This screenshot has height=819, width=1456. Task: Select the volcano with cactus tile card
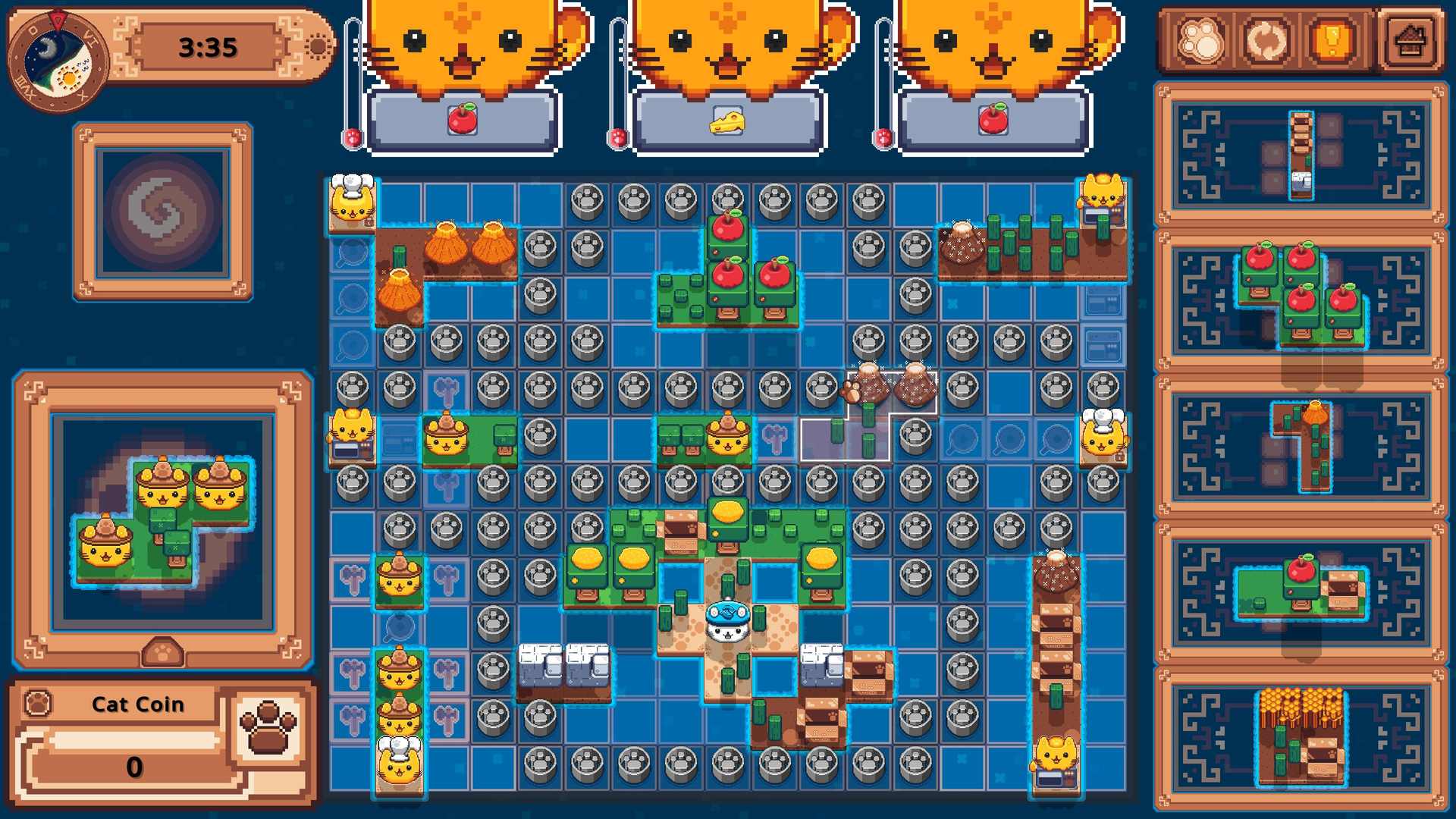coord(1300,447)
